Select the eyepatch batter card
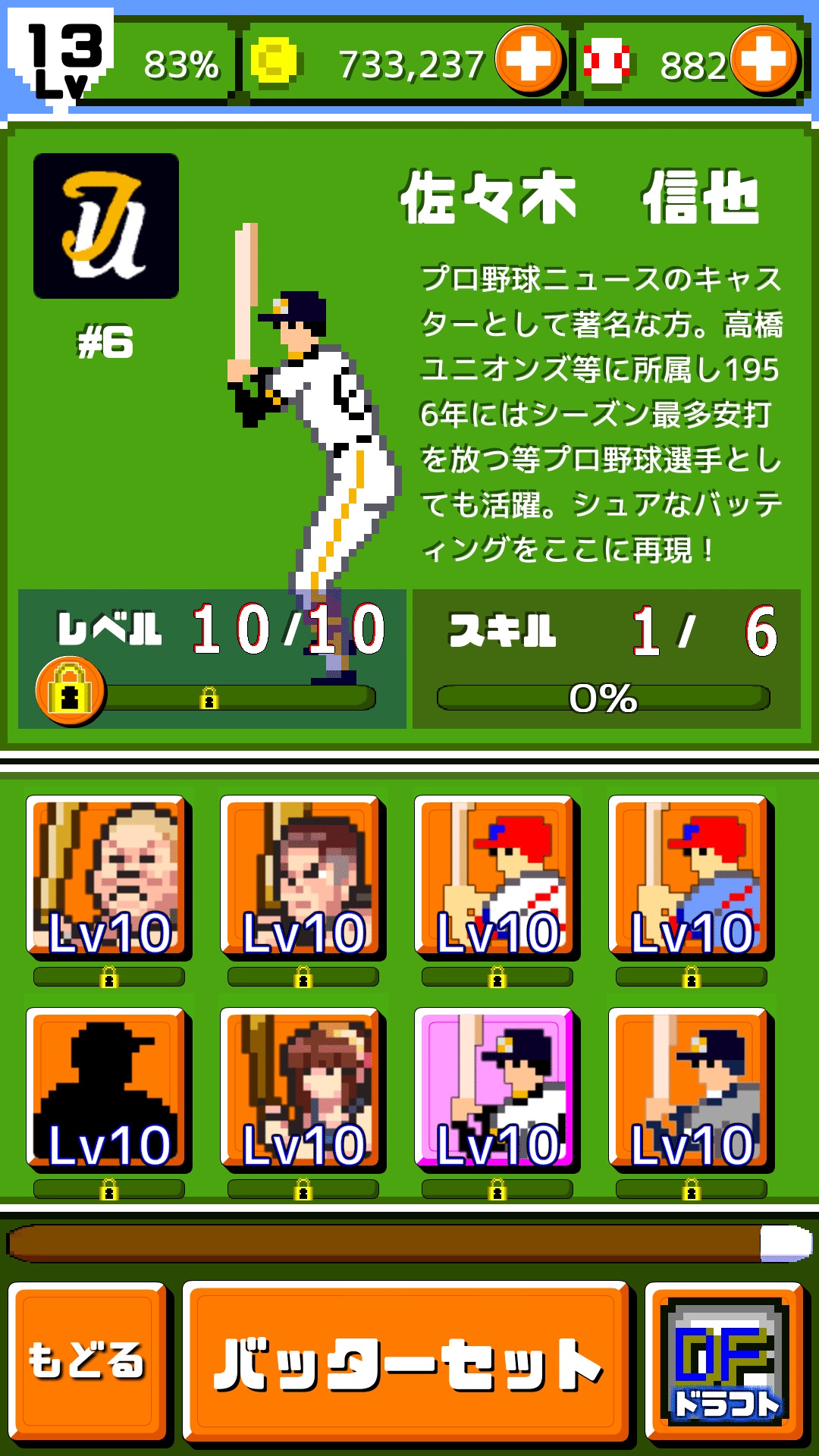Viewport: 819px width, 1456px height. pyautogui.click(x=302, y=877)
